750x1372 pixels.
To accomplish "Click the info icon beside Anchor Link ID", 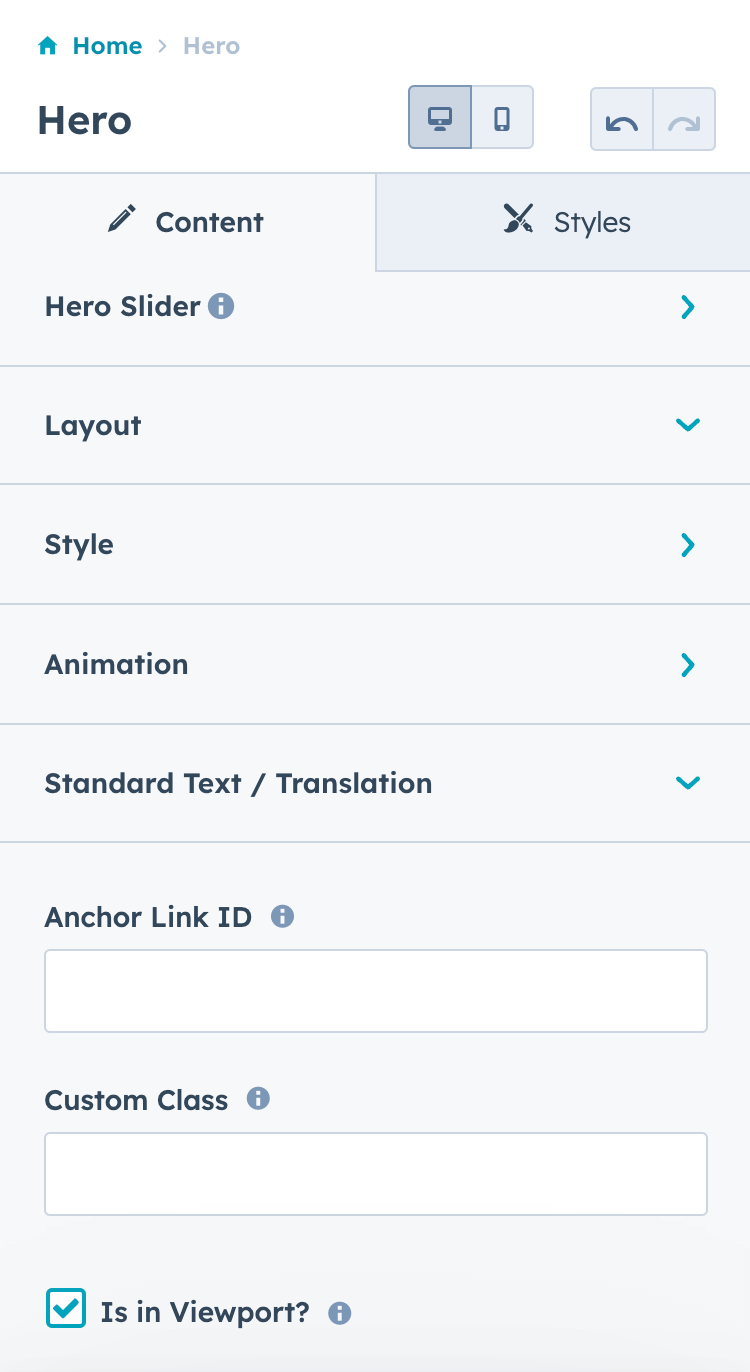I will click(282, 915).
